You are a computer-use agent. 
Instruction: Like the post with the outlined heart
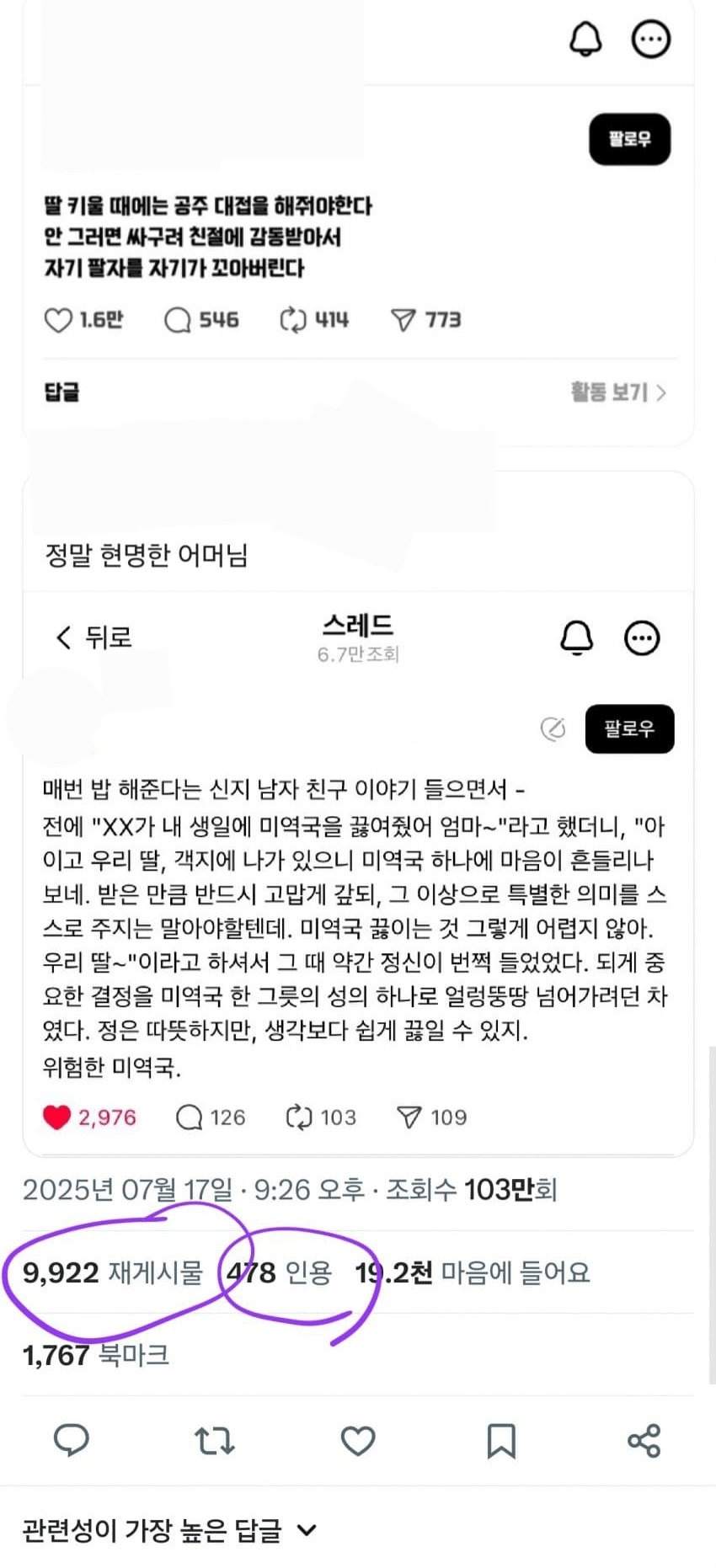click(x=358, y=1441)
